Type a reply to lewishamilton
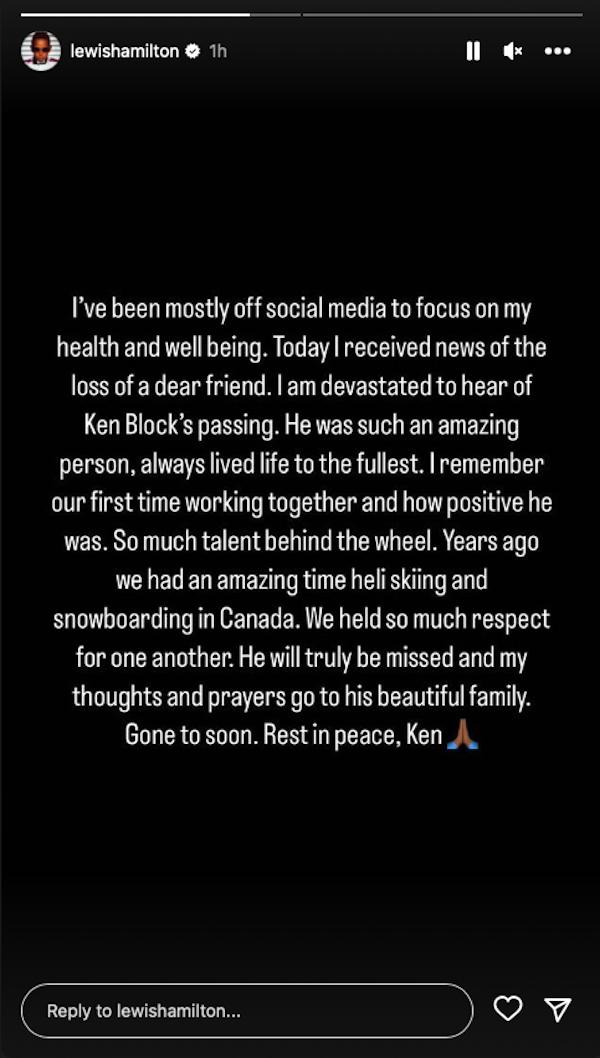600x1058 pixels. coord(246,1010)
